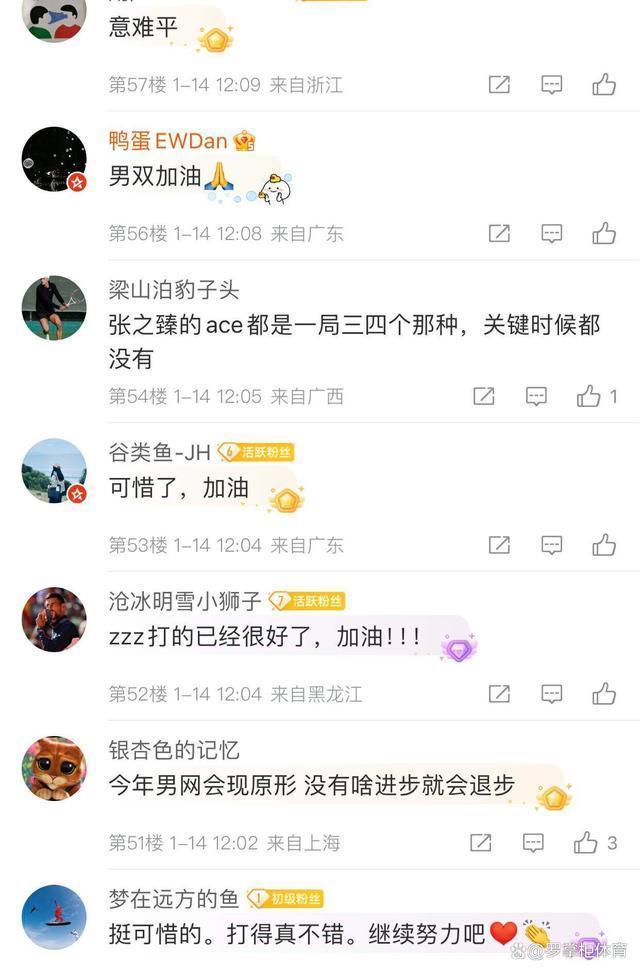Share 鸭蛋EWDan's comment
Image resolution: width=640 pixels, height=973 pixels.
click(x=499, y=234)
